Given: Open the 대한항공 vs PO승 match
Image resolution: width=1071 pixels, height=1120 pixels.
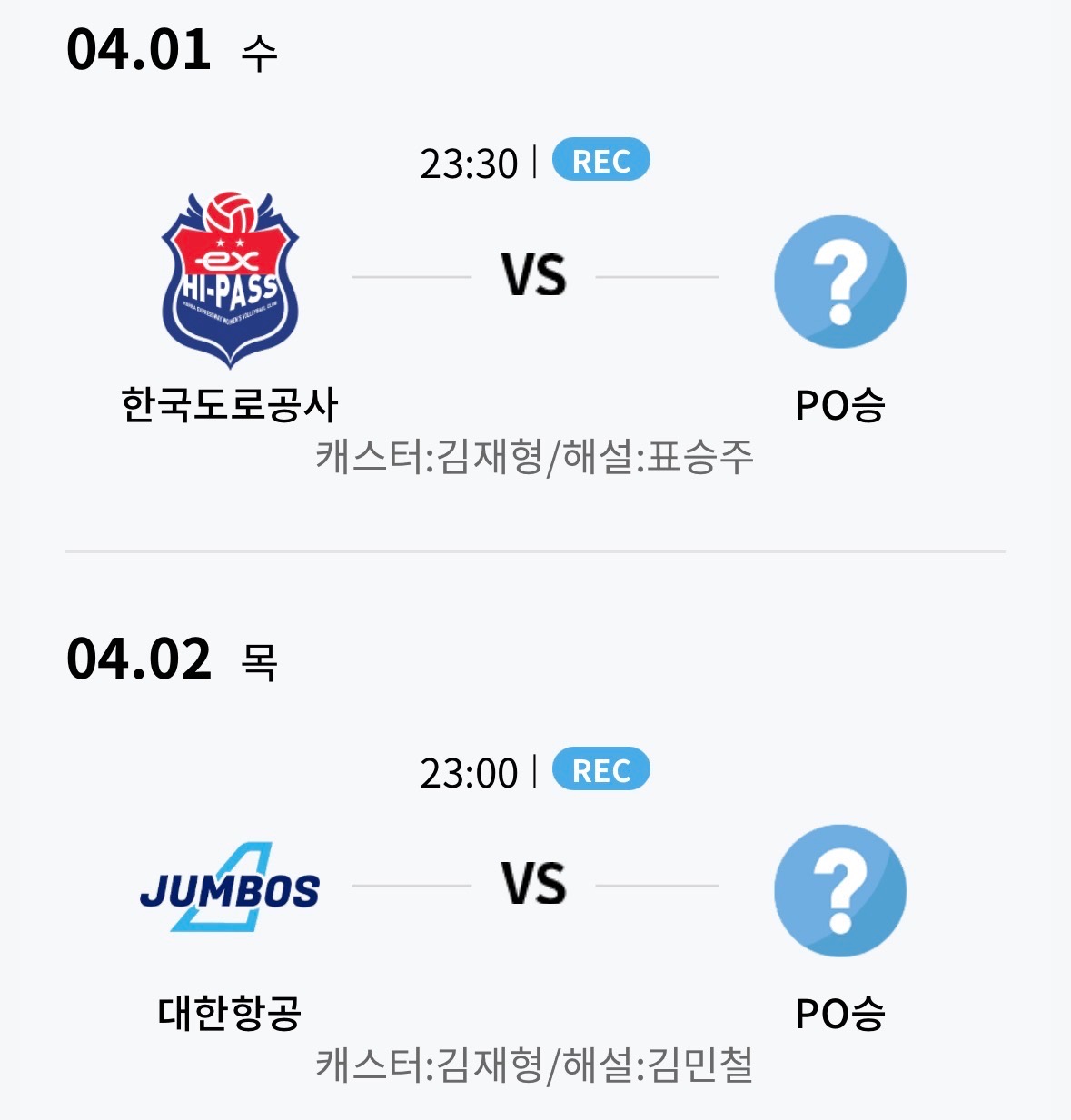Looking at the screenshot, I should (534, 886).
